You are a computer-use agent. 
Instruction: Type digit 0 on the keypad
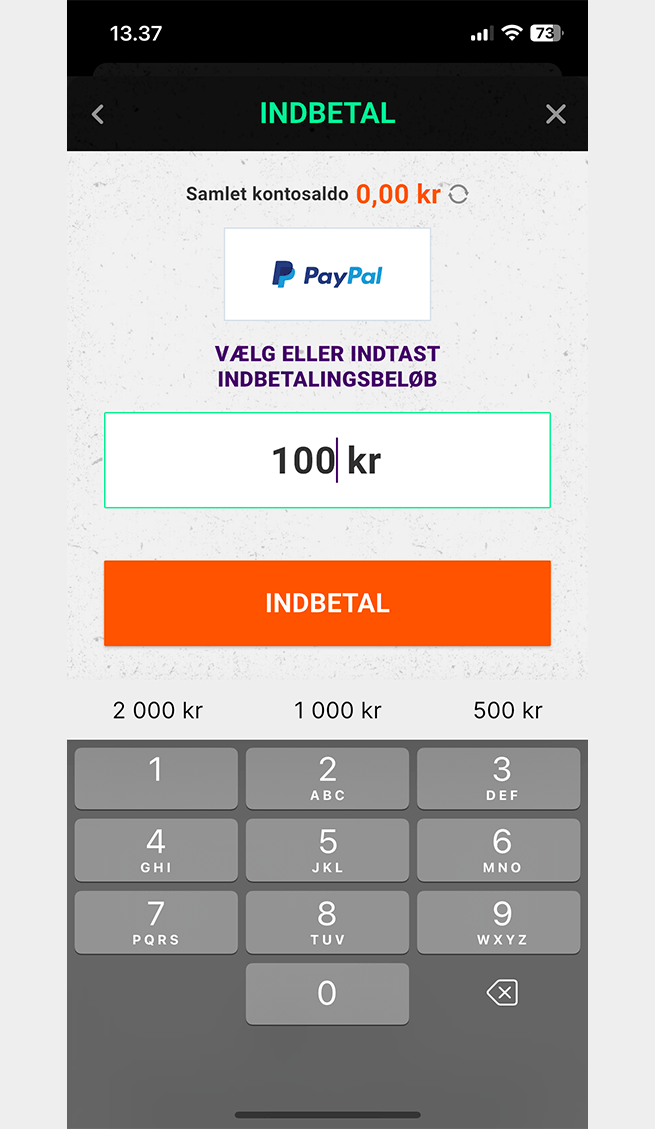(x=327, y=993)
